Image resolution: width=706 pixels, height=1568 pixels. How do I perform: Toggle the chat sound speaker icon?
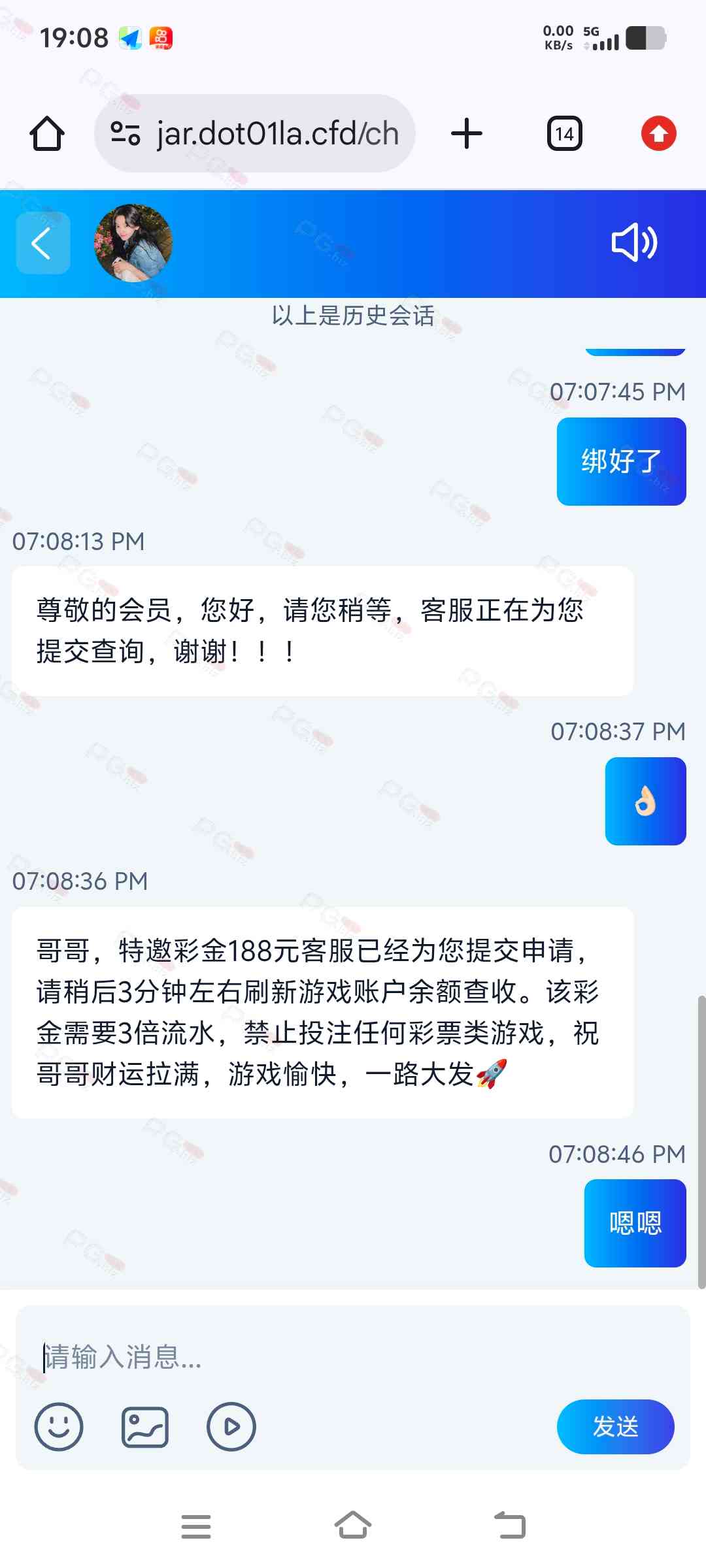[x=633, y=242]
